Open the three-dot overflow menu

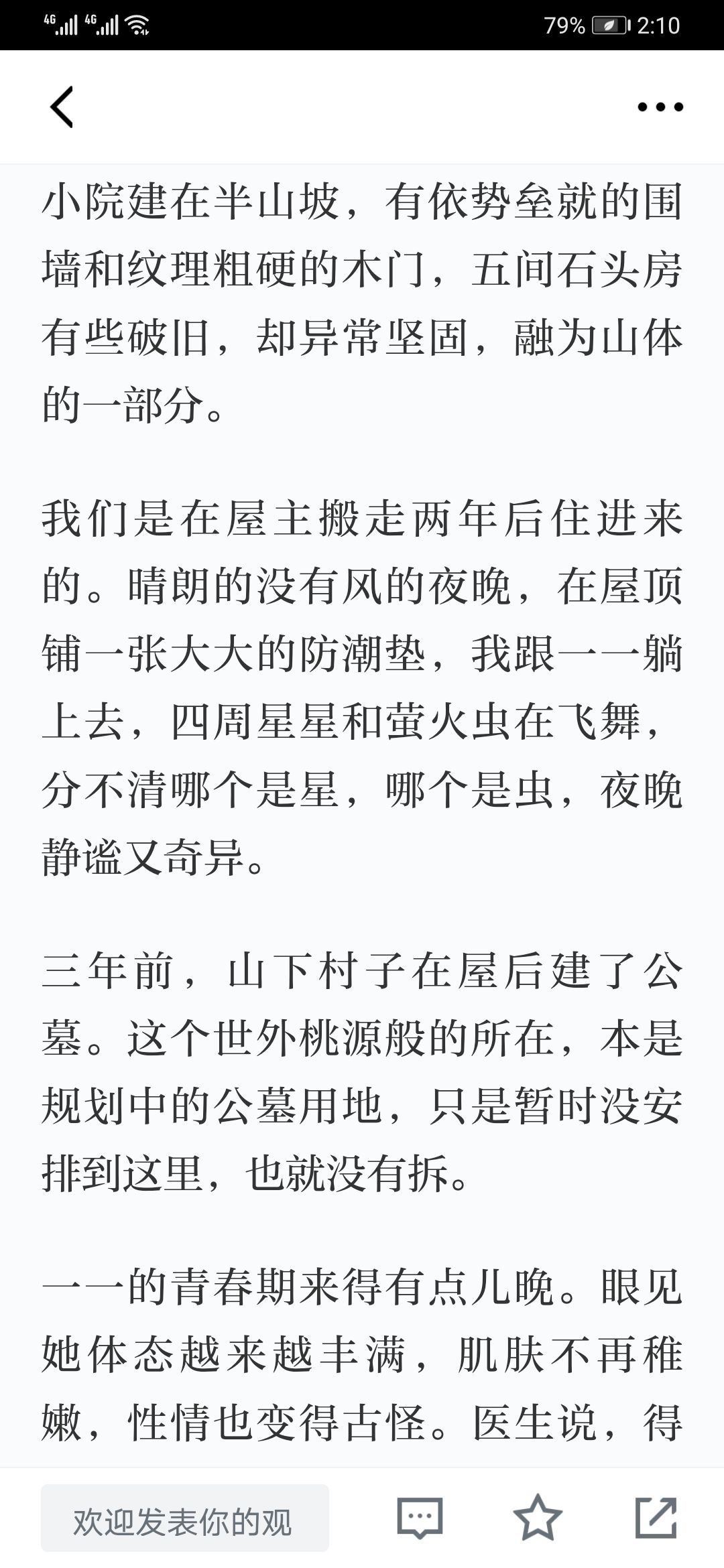(x=660, y=107)
